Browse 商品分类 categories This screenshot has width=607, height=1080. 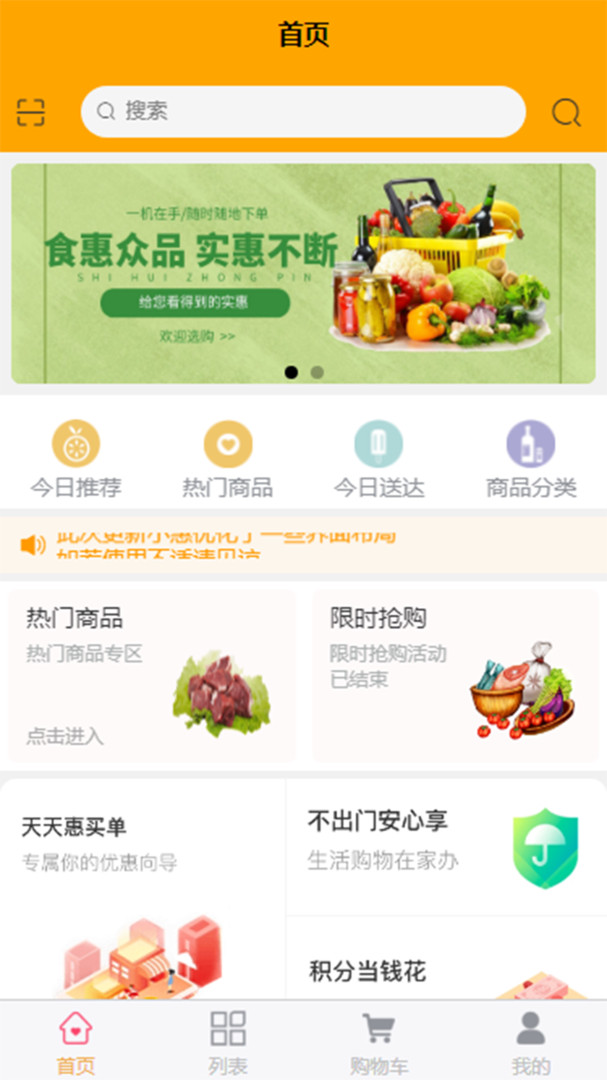point(531,461)
